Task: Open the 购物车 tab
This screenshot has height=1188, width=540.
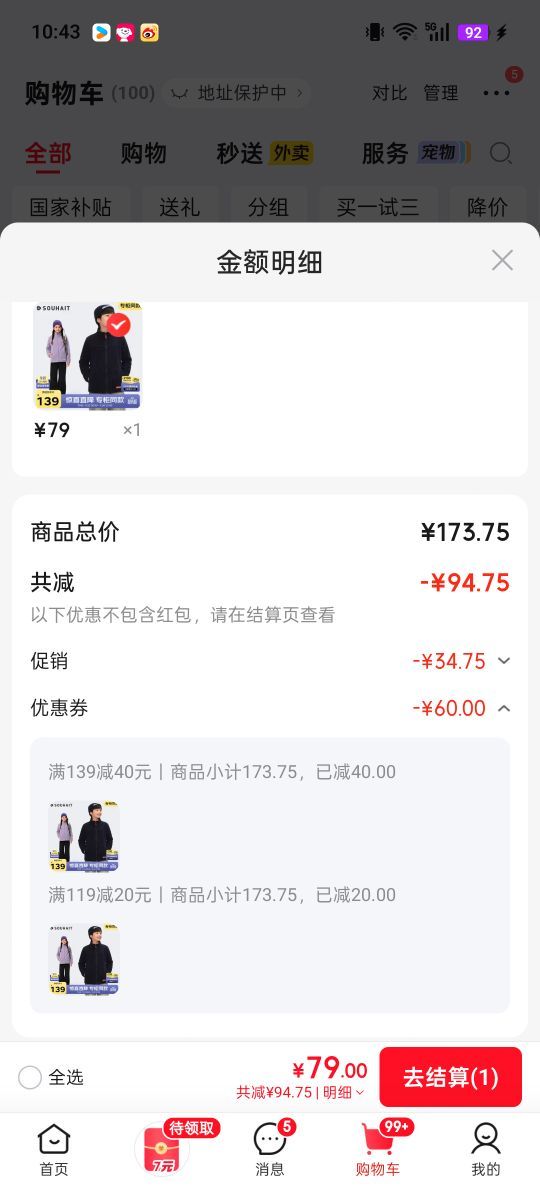Action: pos(378,1149)
